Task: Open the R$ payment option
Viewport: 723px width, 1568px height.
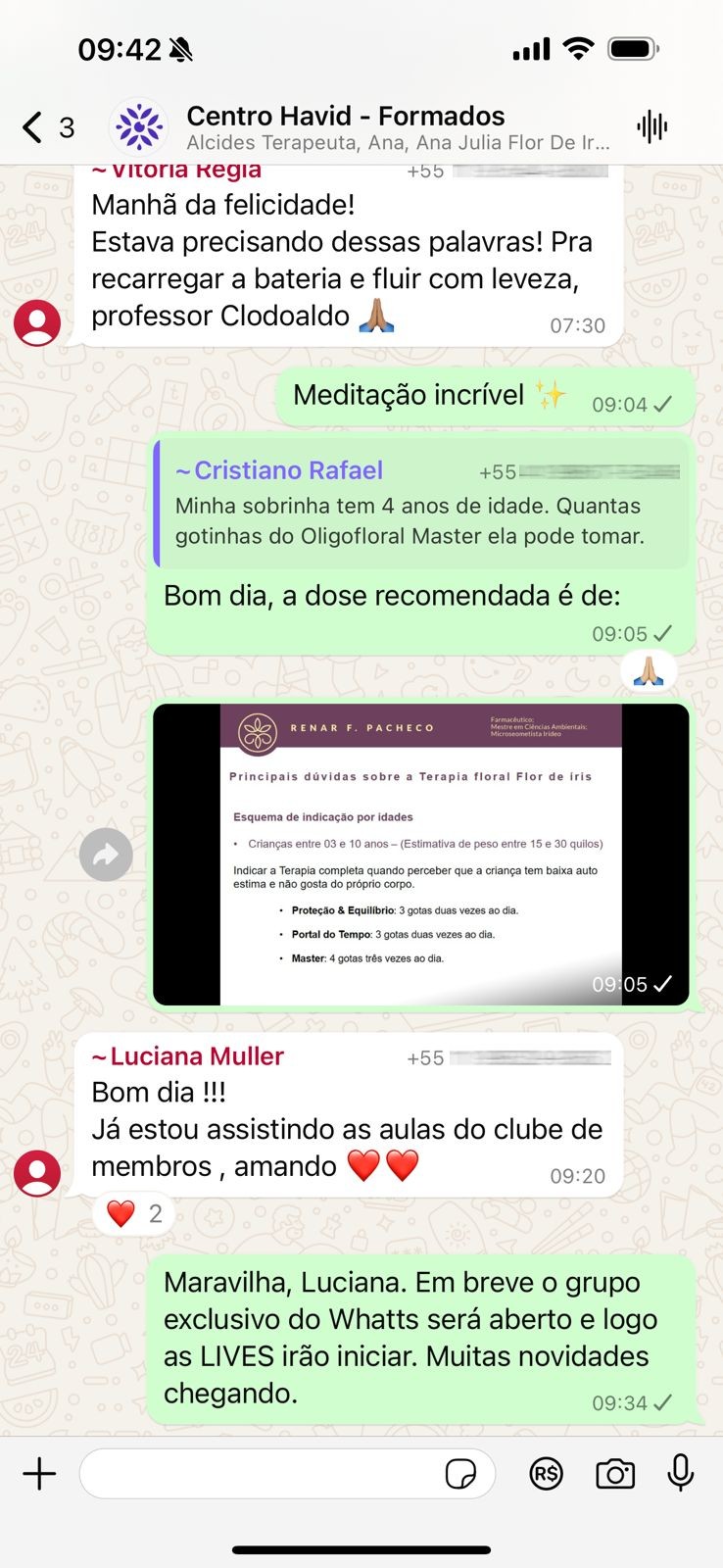Action: pos(546,1474)
